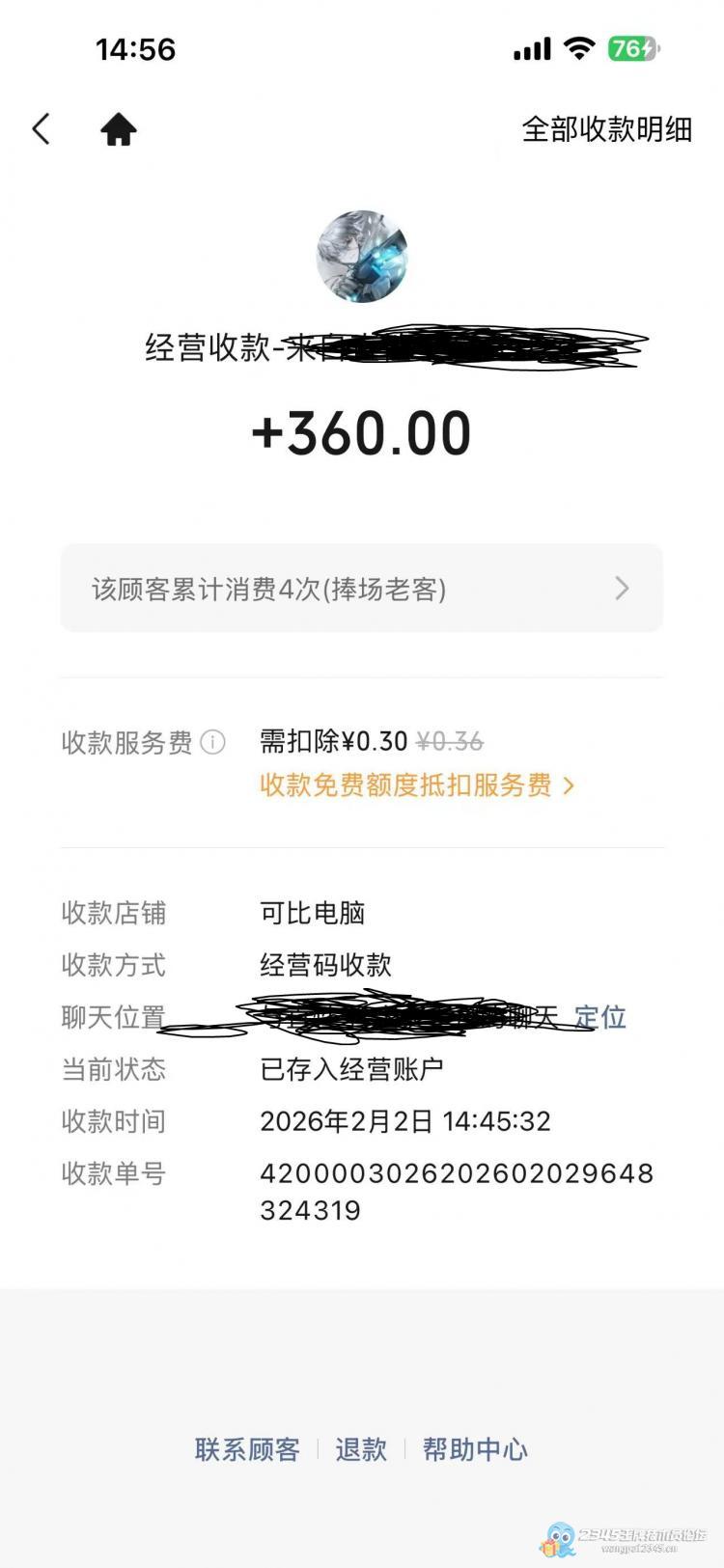Tap the home icon in the header
Image resolution: width=724 pixels, height=1568 pixels.
click(x=119, y=128)
